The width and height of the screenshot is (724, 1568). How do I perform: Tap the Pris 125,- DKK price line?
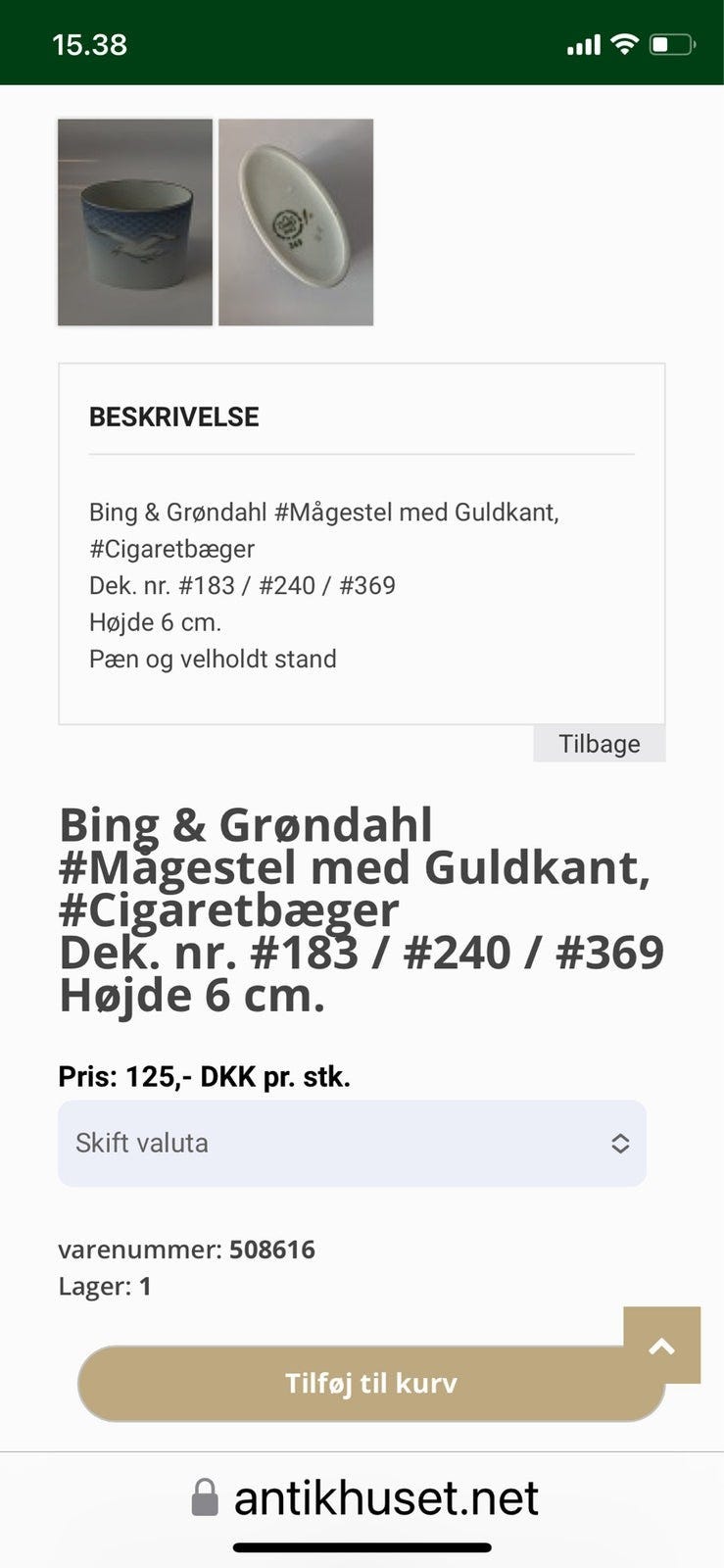(x=204, y=1076)
